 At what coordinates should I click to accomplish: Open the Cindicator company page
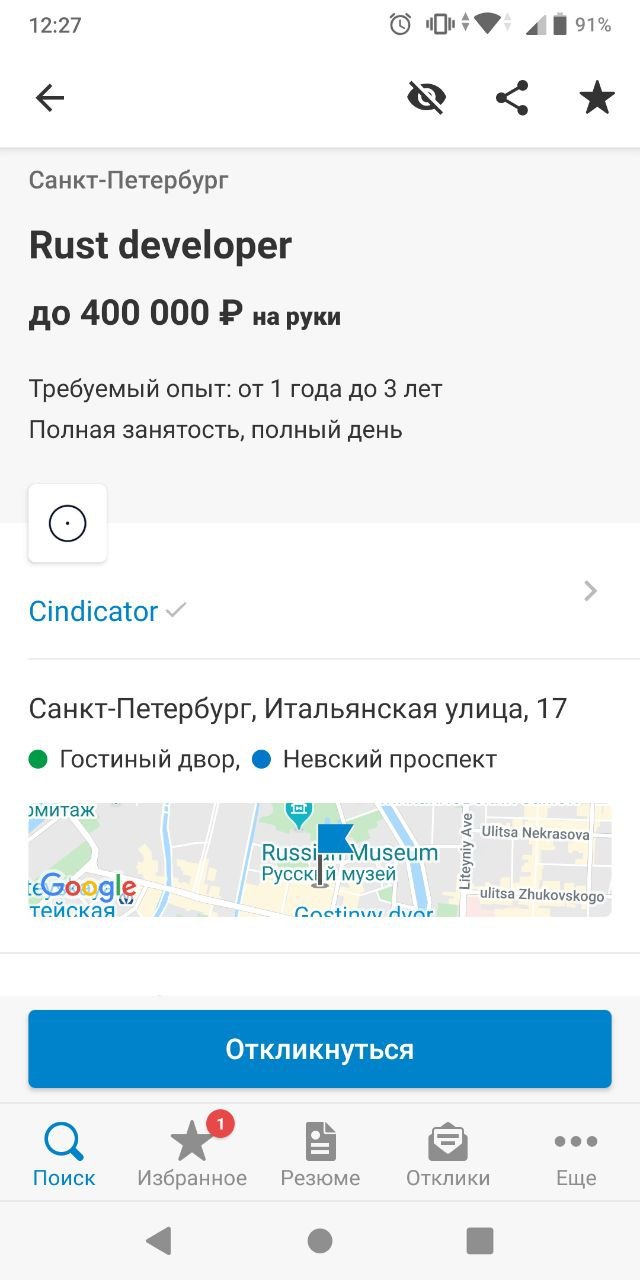coord(94,611)
